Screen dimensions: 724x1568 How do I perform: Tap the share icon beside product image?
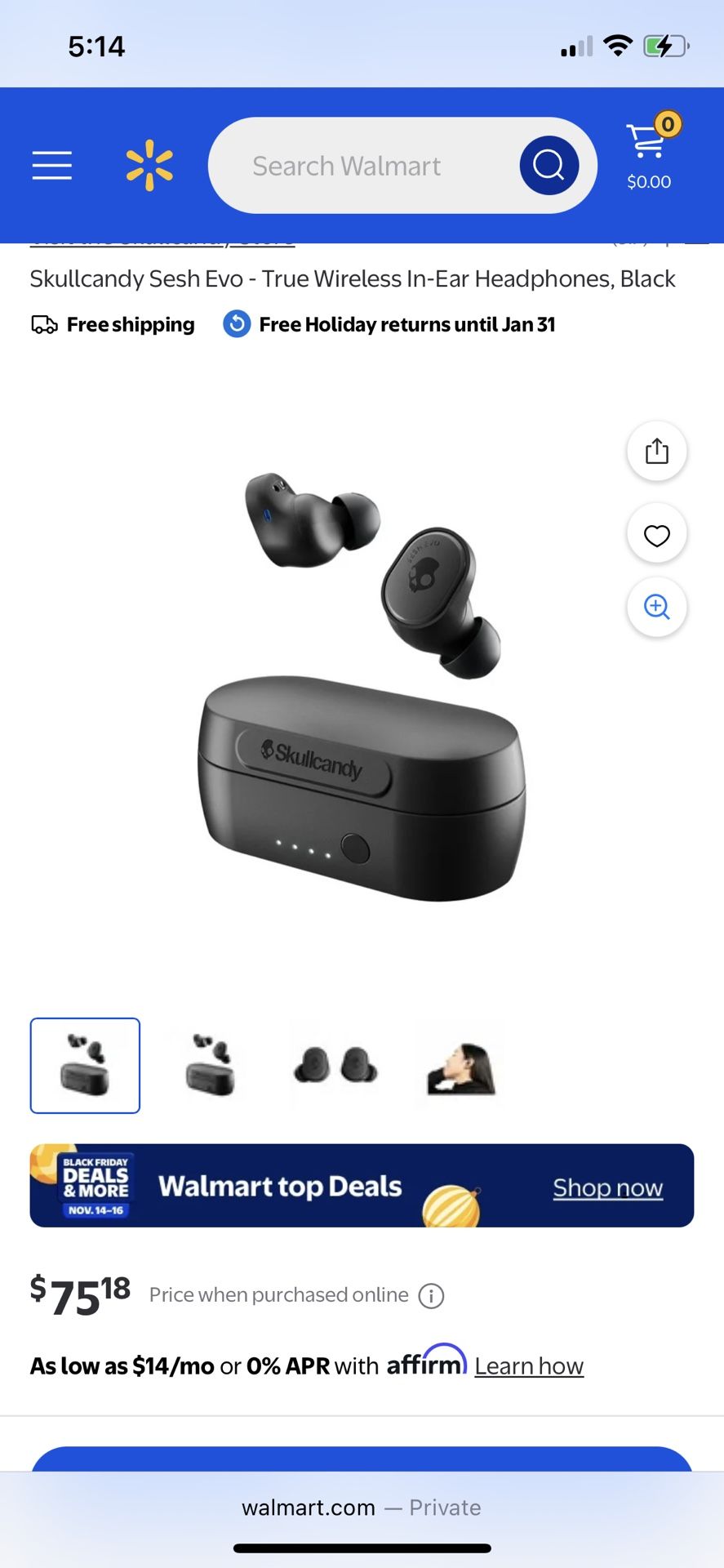click(656, 451)
